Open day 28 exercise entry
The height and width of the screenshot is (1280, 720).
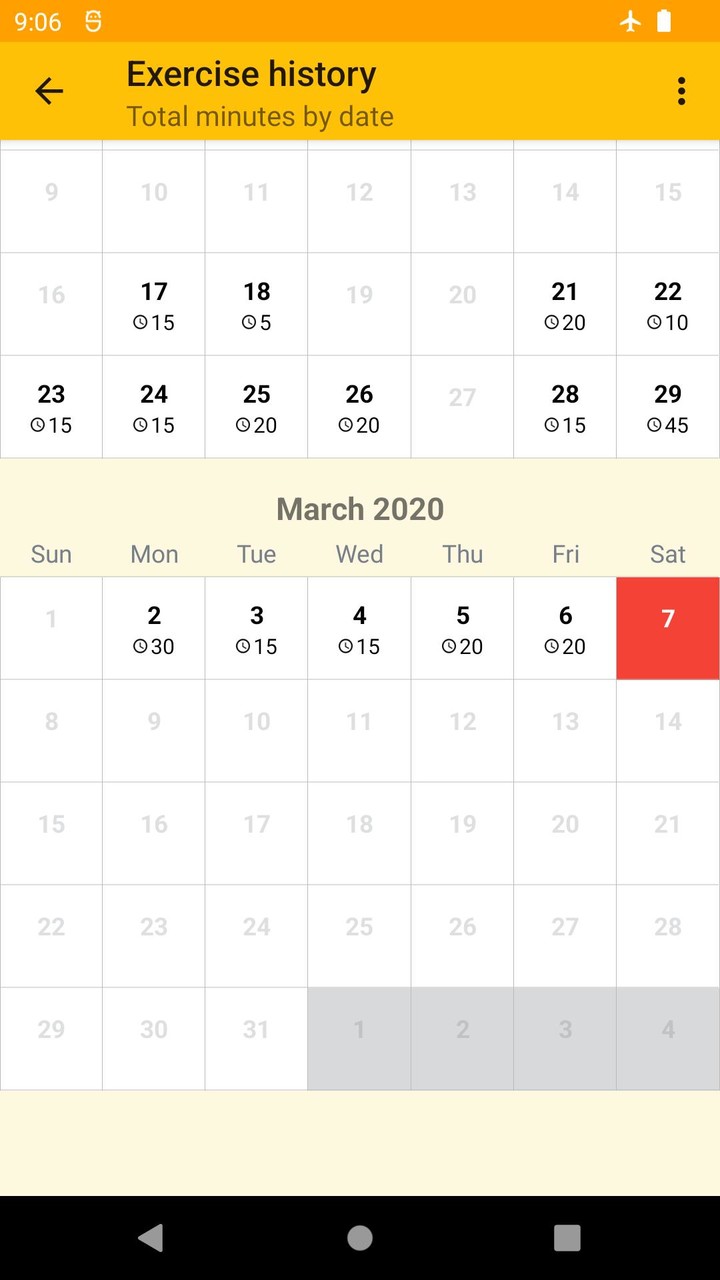(565, 408)
